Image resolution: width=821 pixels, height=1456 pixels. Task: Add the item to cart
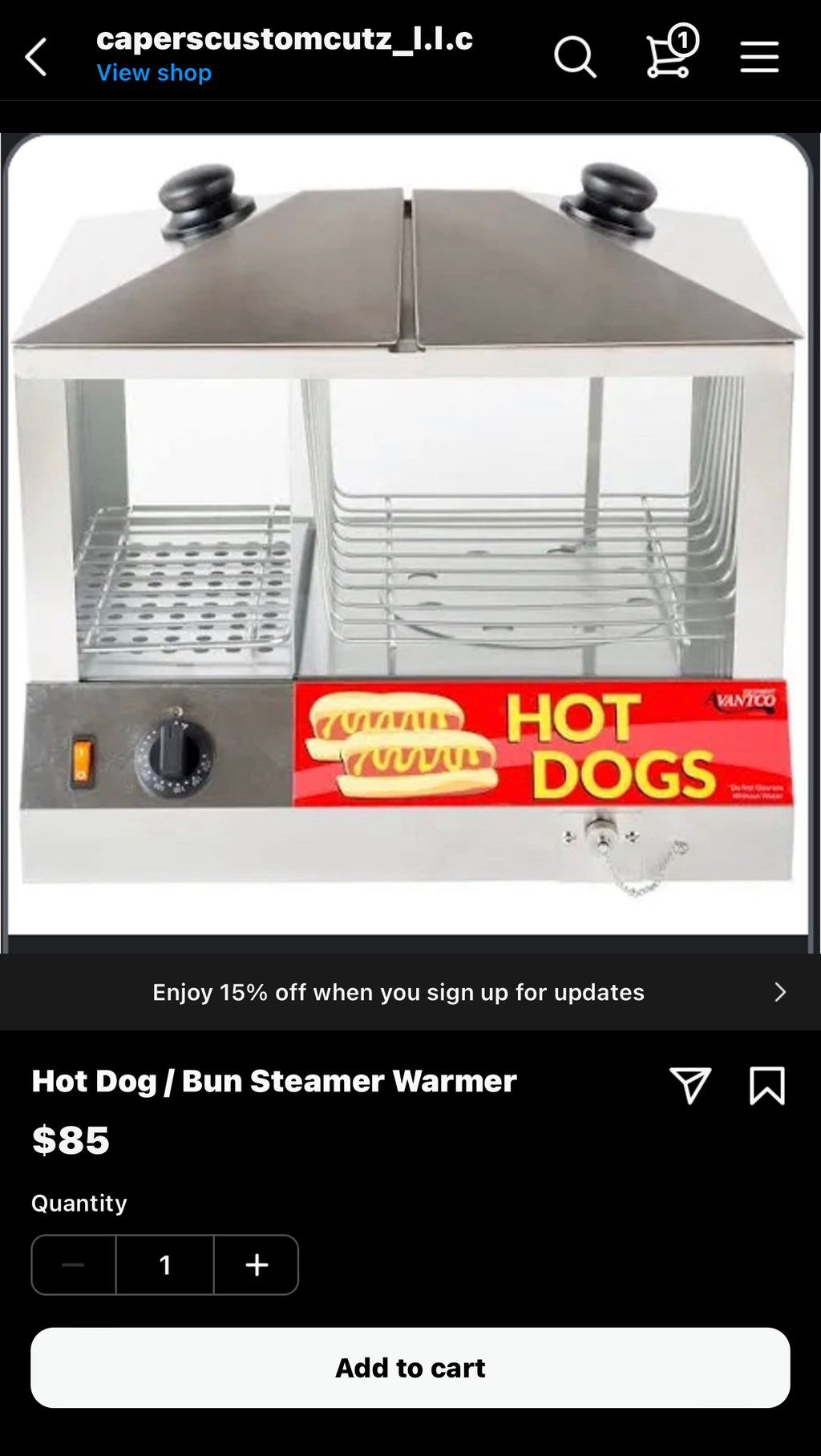tap(410, 1367)
